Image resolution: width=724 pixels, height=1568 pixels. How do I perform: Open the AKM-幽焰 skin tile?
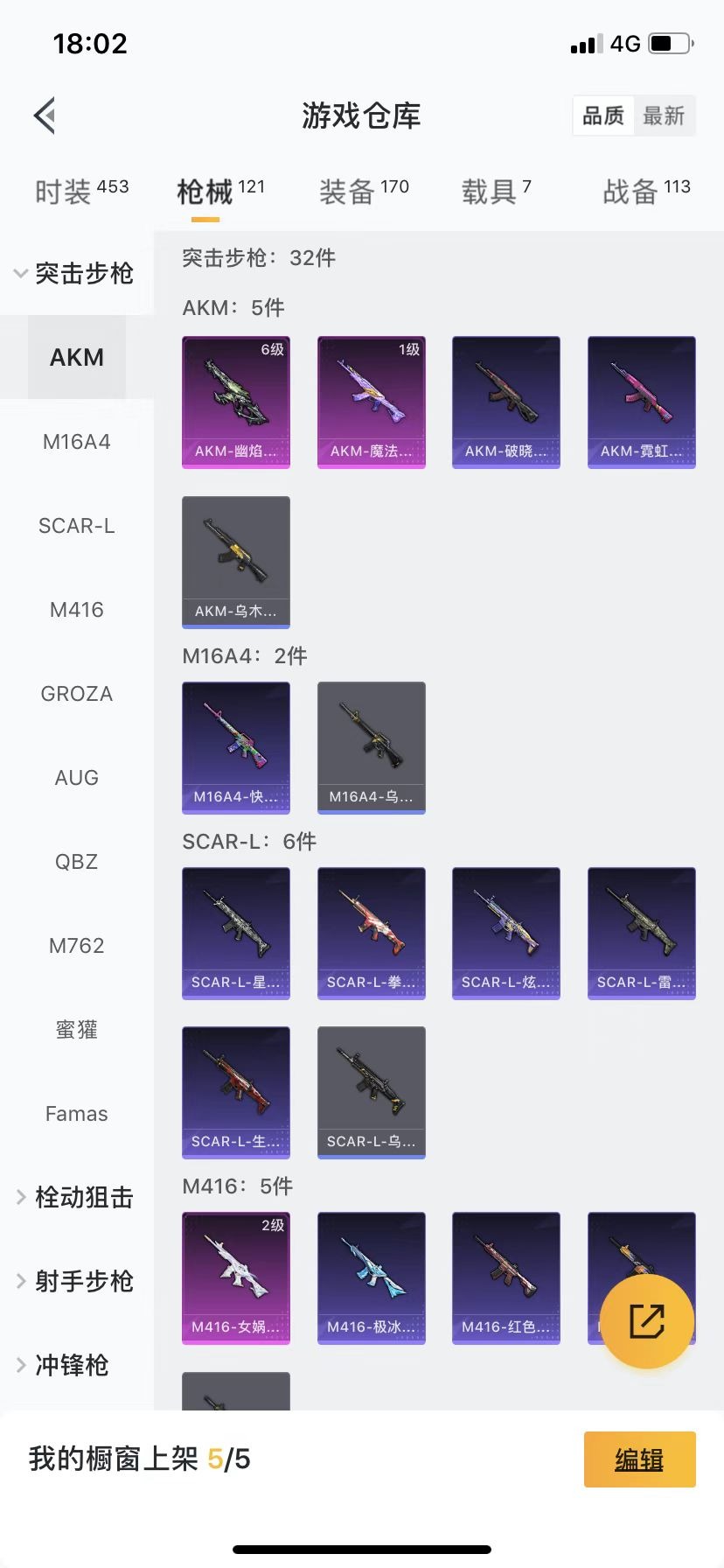236,402
